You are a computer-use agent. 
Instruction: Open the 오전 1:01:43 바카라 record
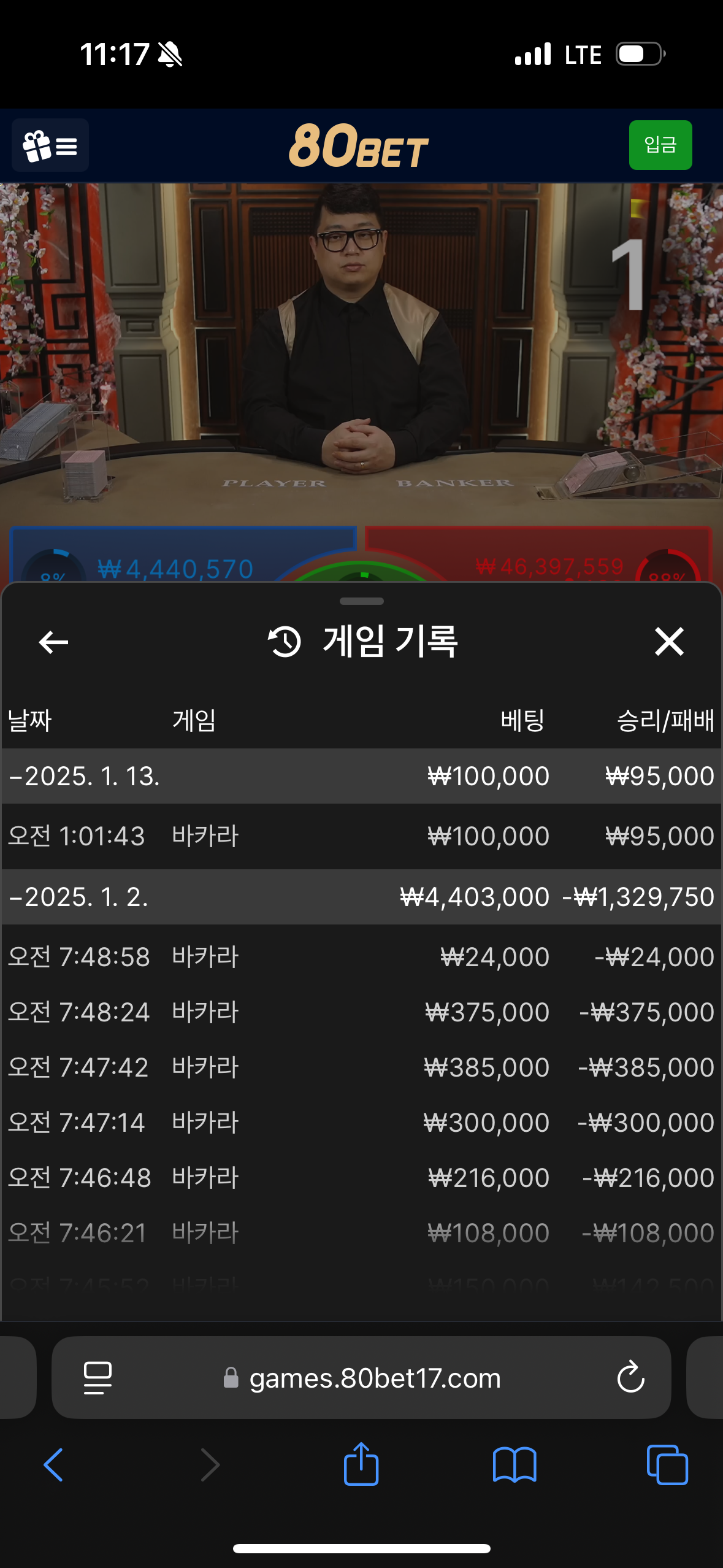point(361,836)
